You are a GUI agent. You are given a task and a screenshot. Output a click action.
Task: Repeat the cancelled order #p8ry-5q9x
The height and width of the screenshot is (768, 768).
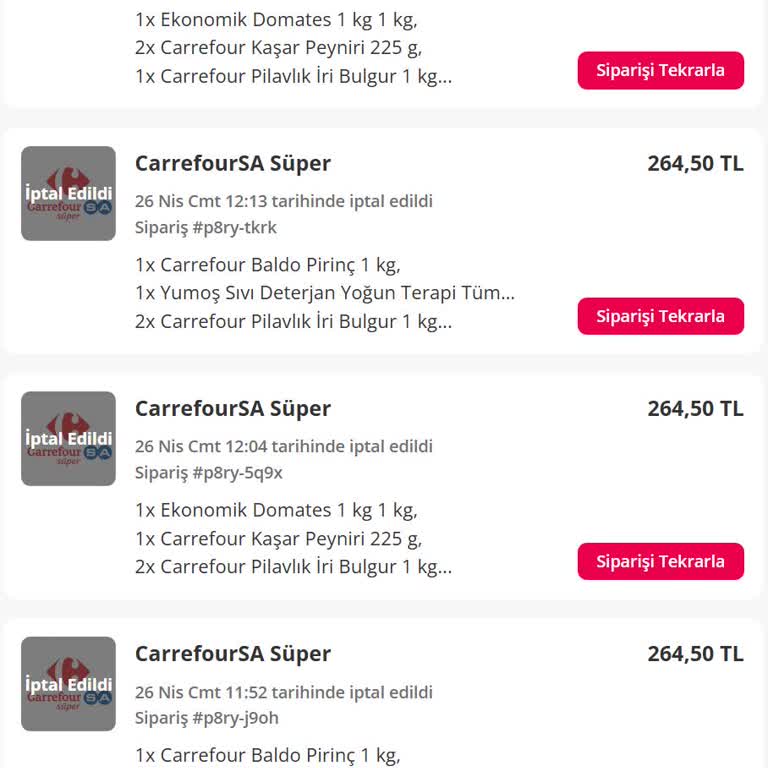(x=660, y=561)
